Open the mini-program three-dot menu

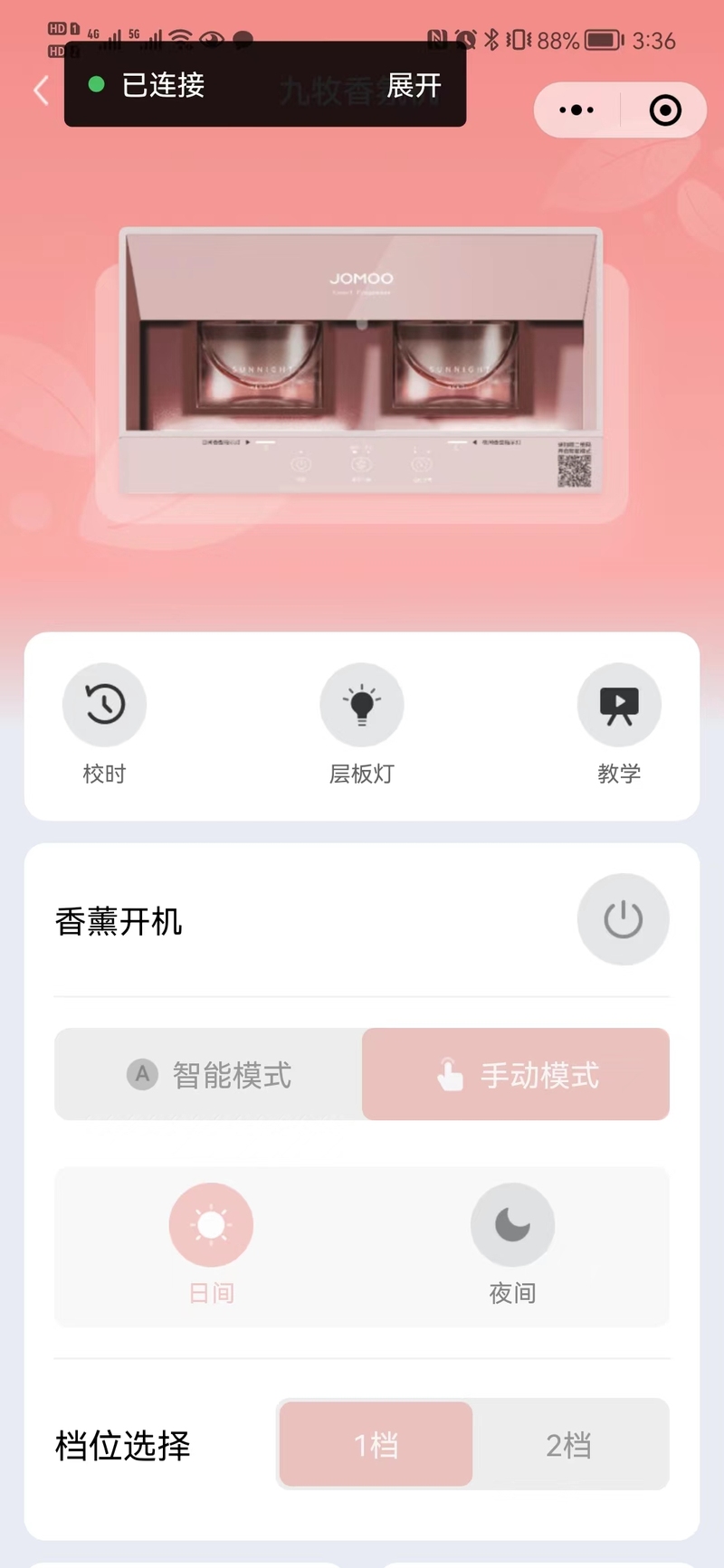[576, 110]
